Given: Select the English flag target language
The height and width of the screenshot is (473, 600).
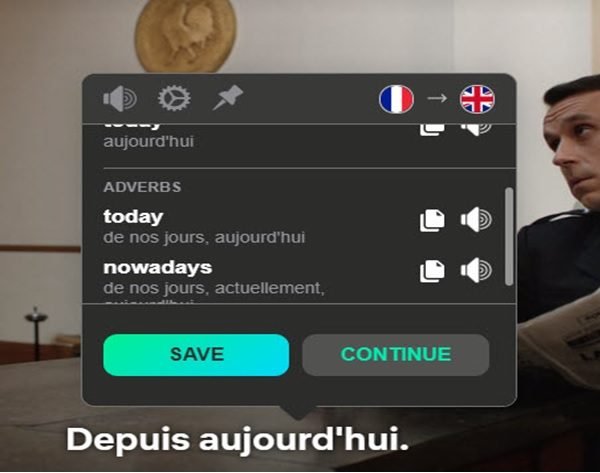Looking at the screenshot, I should [477, 99].
